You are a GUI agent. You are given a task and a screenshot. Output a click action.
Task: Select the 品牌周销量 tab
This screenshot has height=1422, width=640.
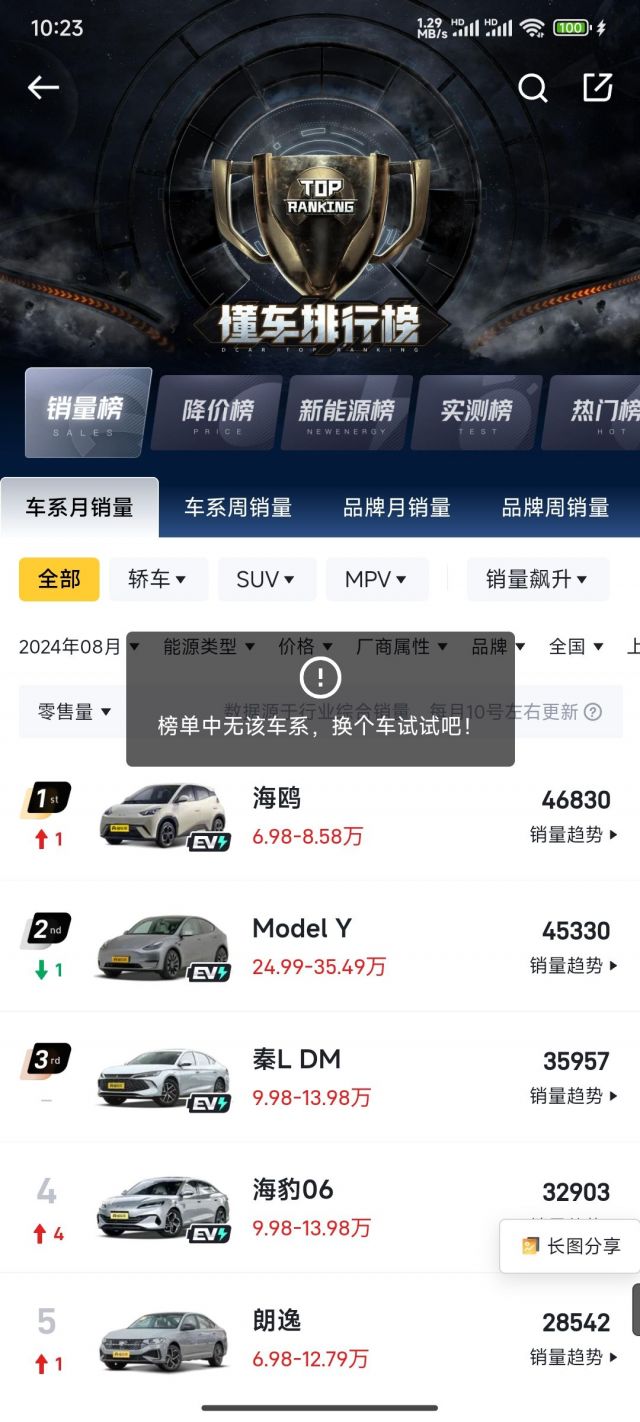coord(555,507)
